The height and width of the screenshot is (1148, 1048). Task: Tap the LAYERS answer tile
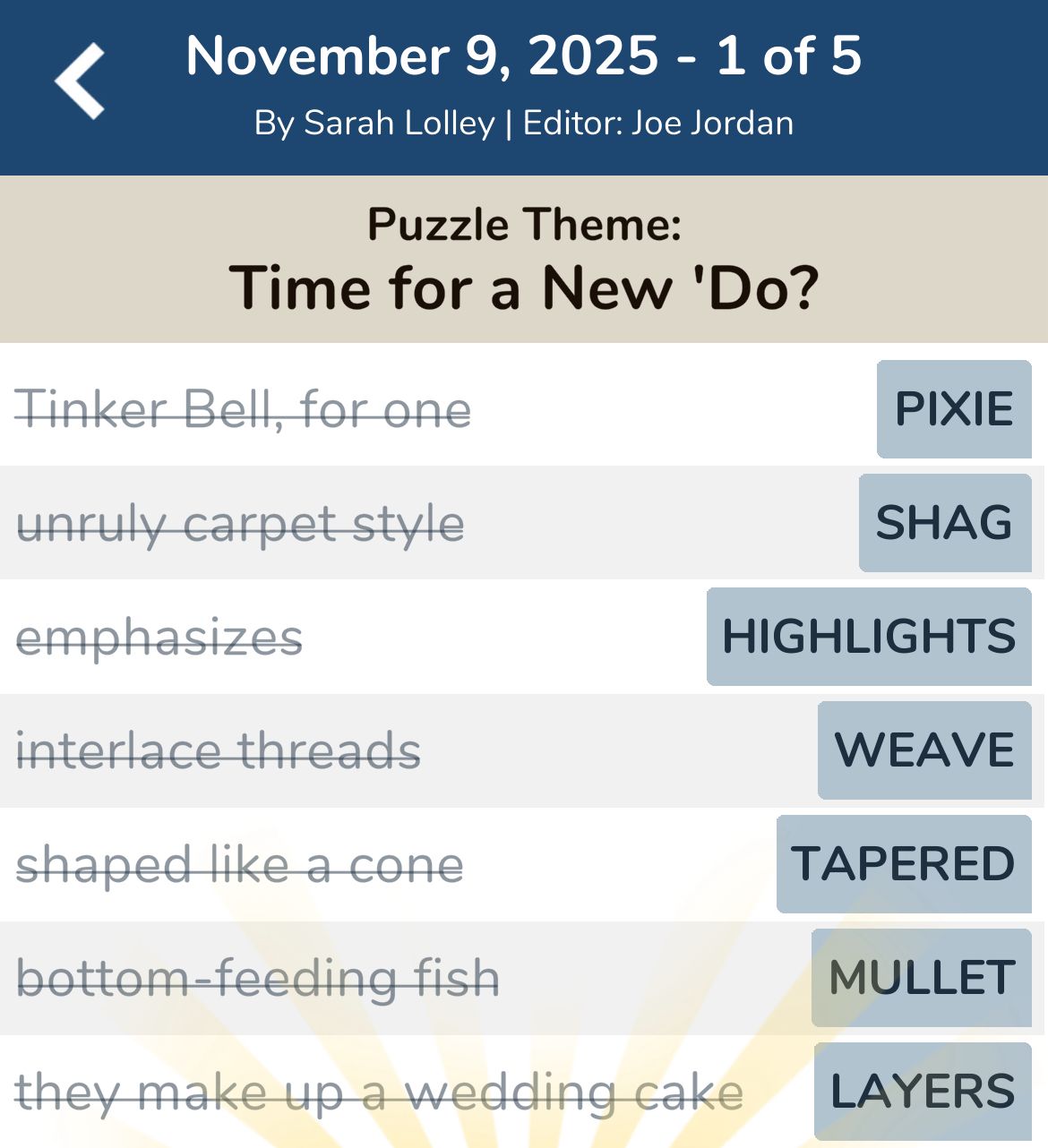918,1092
